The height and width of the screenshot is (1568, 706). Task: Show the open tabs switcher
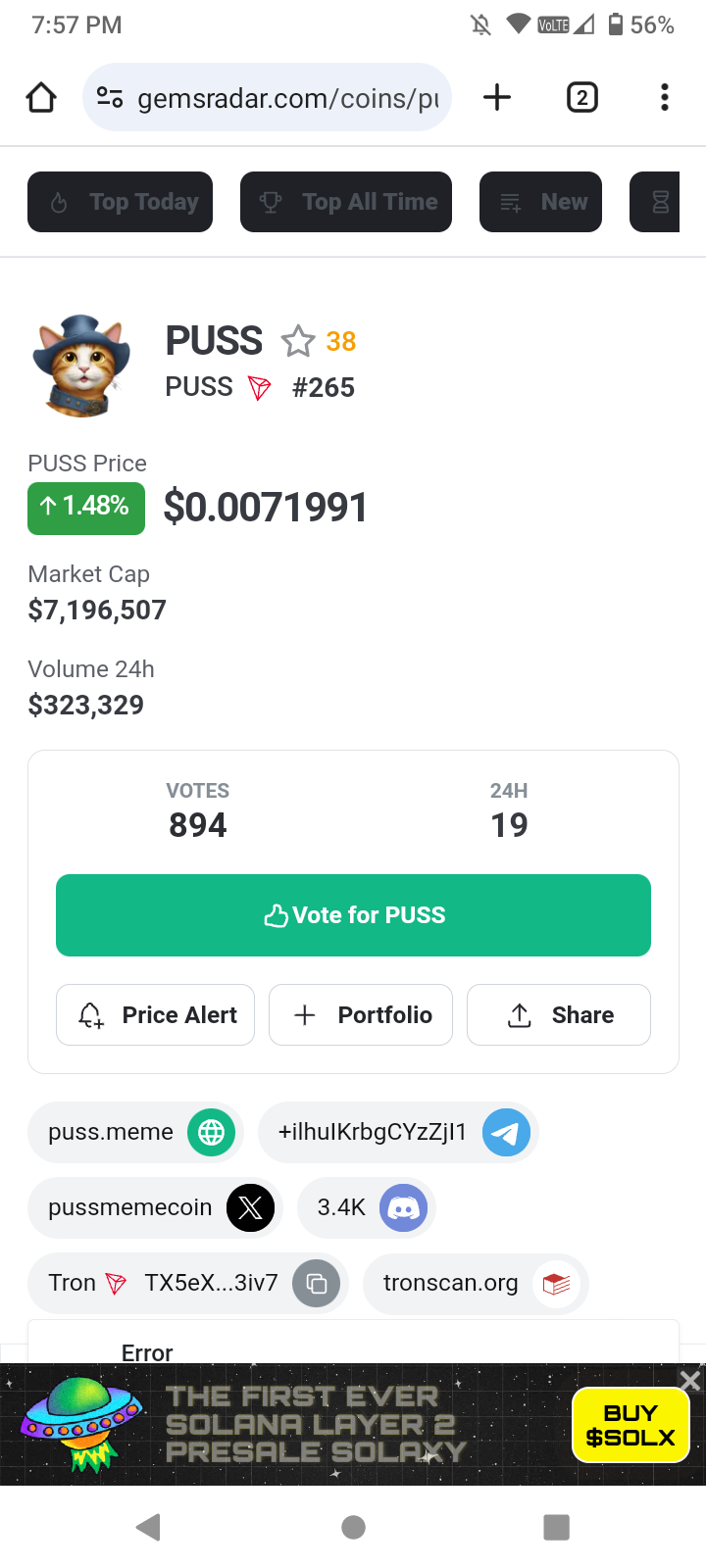tap(581, 97)
